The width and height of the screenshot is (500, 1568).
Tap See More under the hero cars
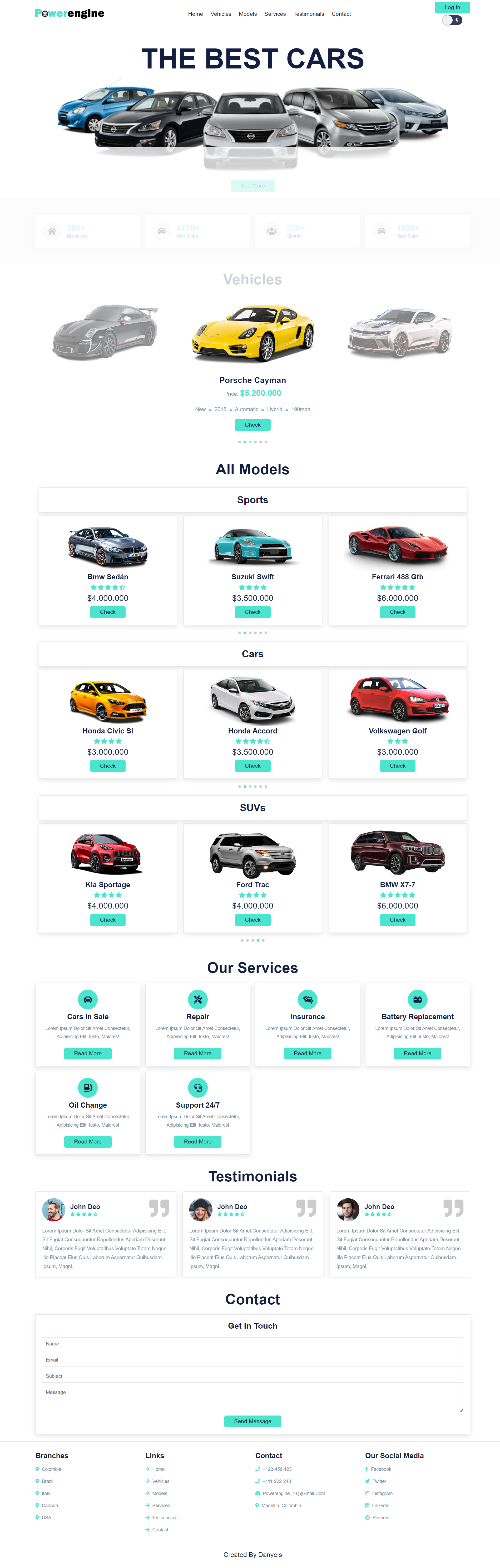(x=253, y=186)
